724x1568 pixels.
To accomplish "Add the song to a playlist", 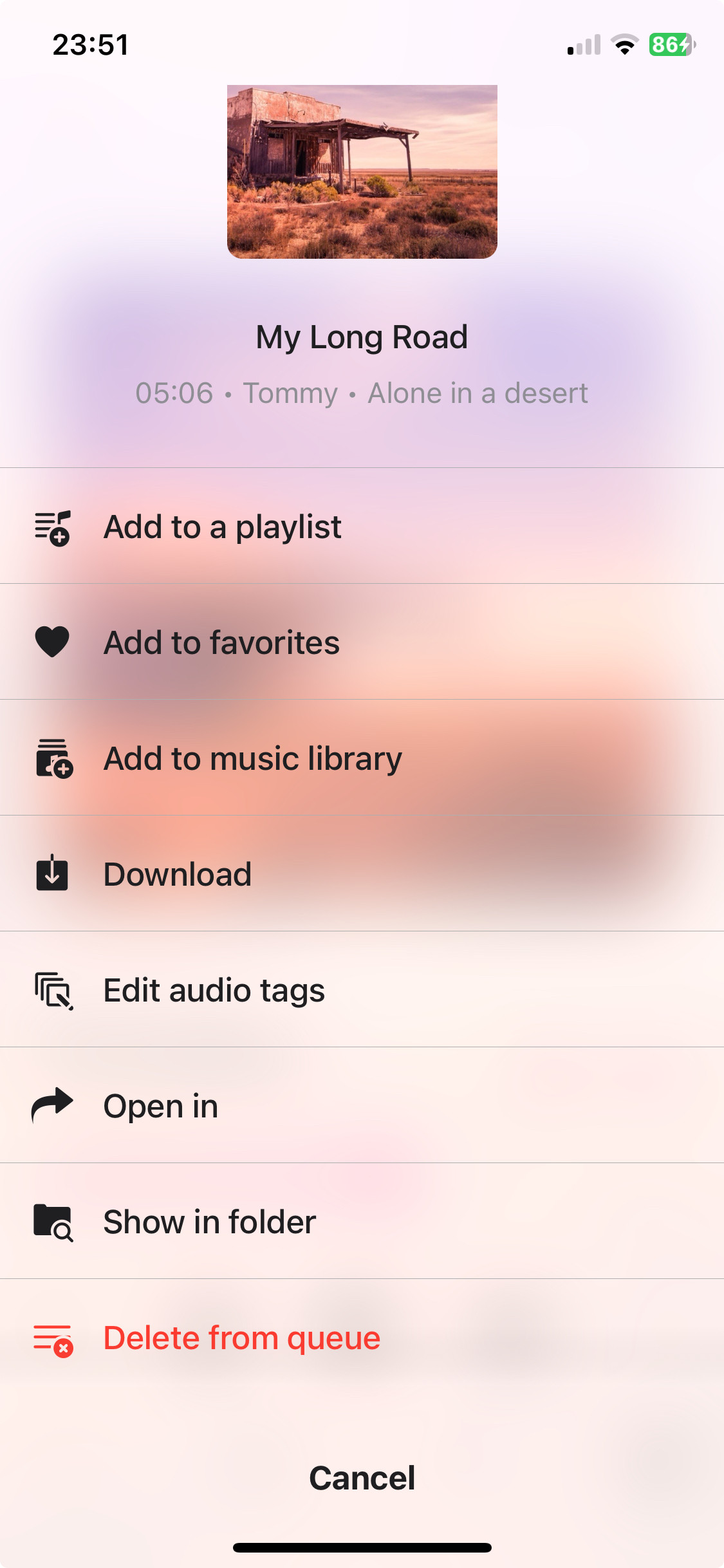I will click(222, 527).
